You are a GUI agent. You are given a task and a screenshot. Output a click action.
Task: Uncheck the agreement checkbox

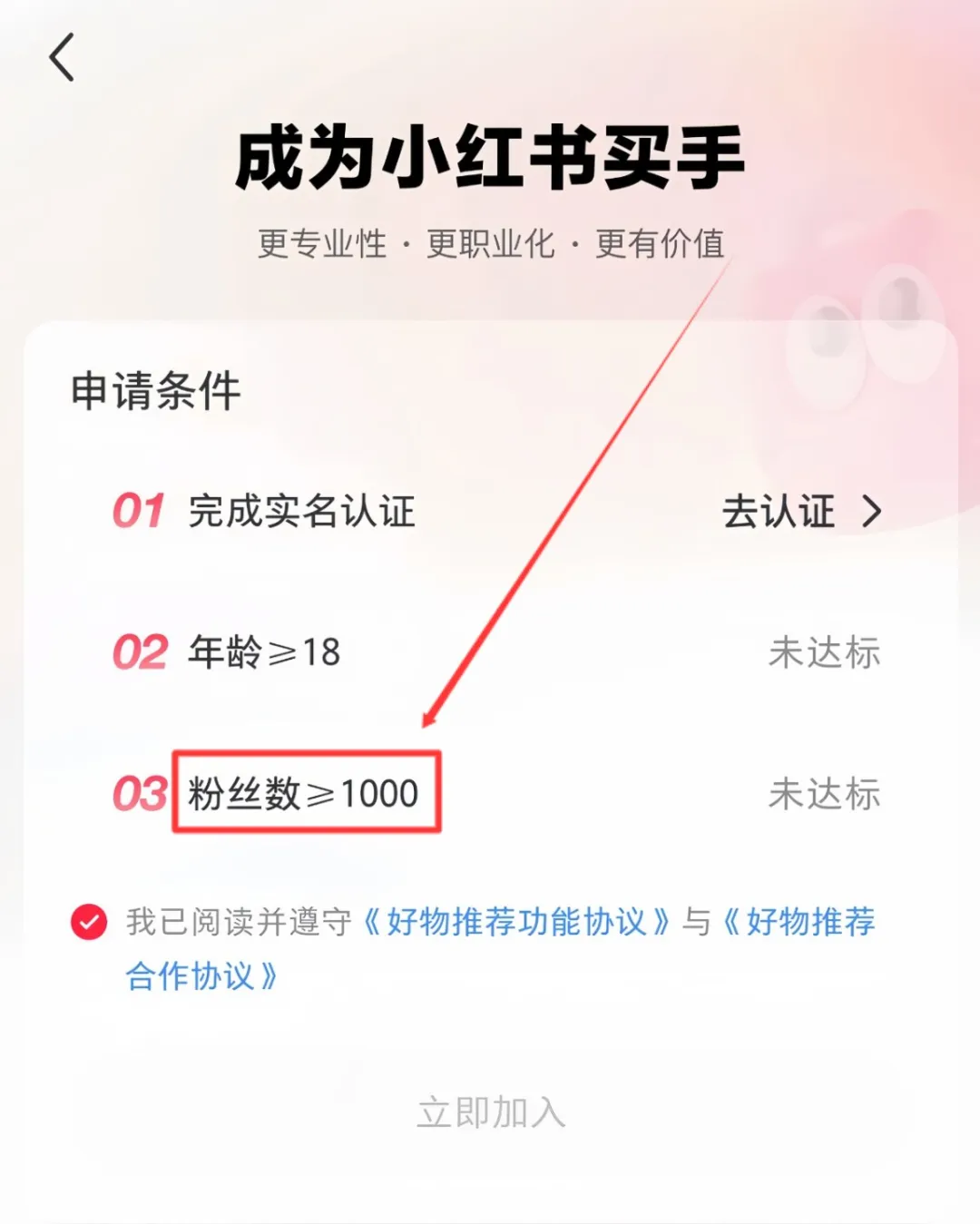89,922
